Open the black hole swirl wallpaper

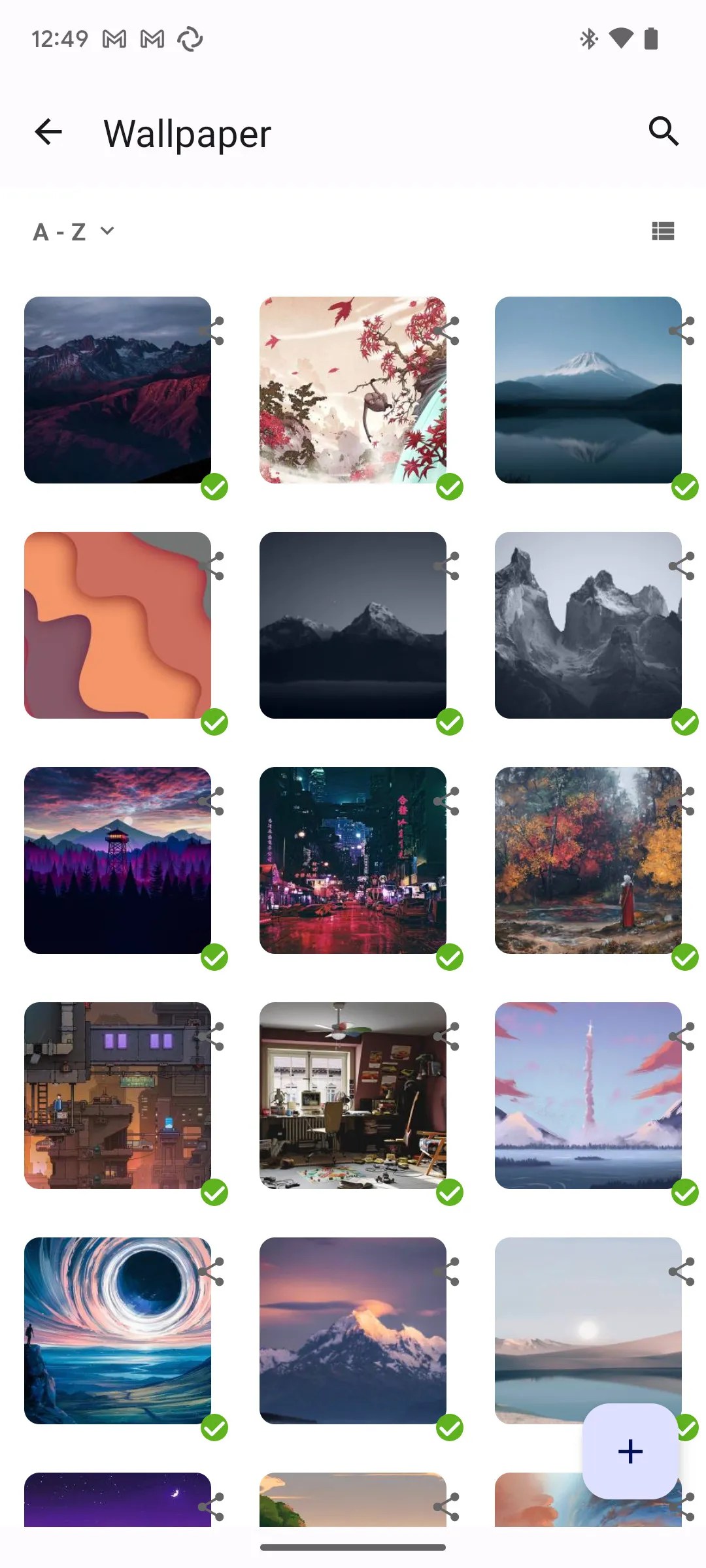(118, 1331)
